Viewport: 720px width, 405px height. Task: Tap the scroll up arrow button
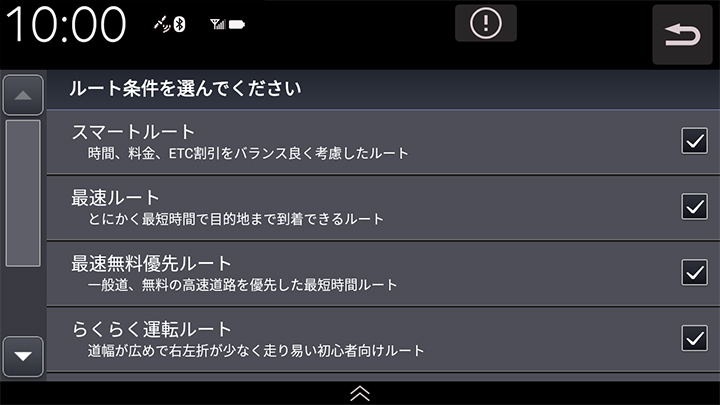(x=23, y=95)
